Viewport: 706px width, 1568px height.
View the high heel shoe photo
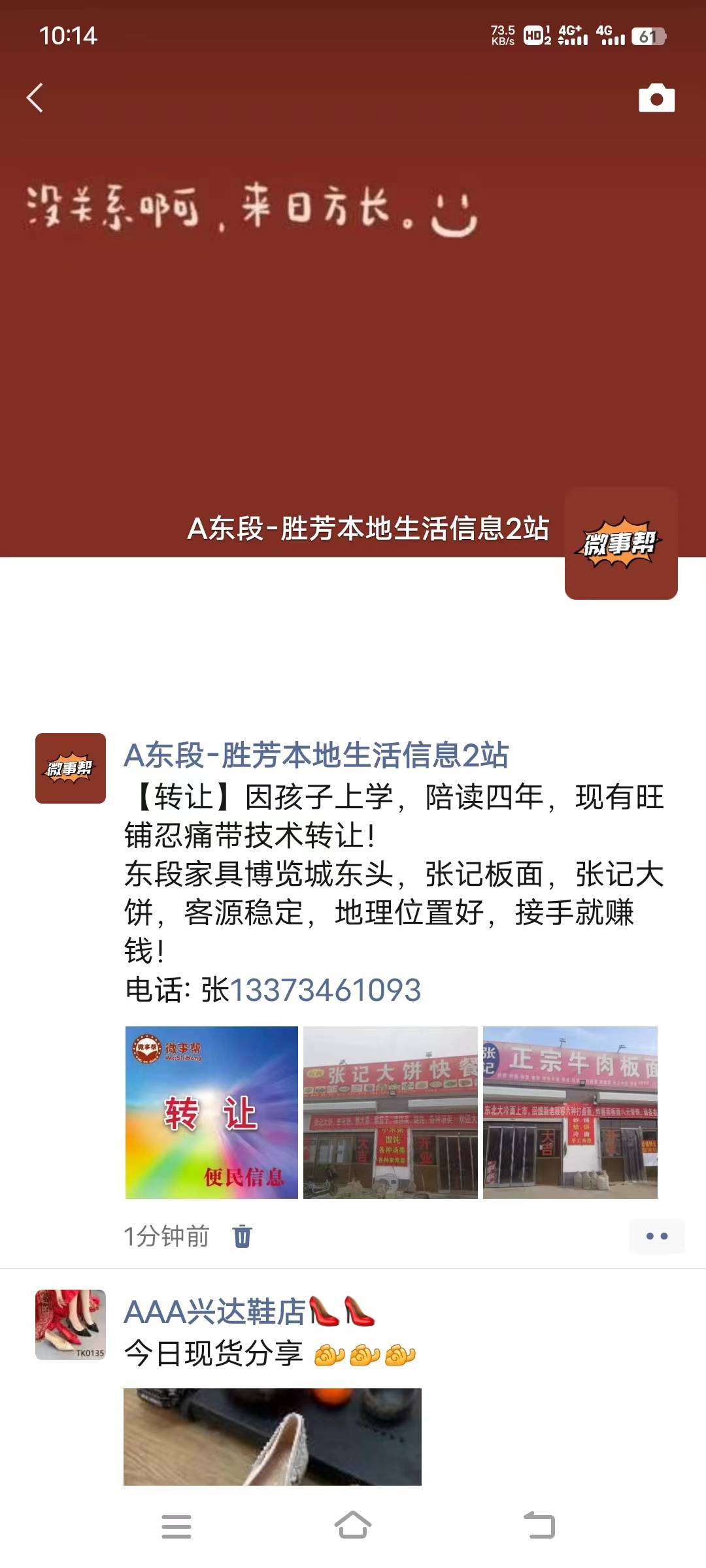point(273,1436)
